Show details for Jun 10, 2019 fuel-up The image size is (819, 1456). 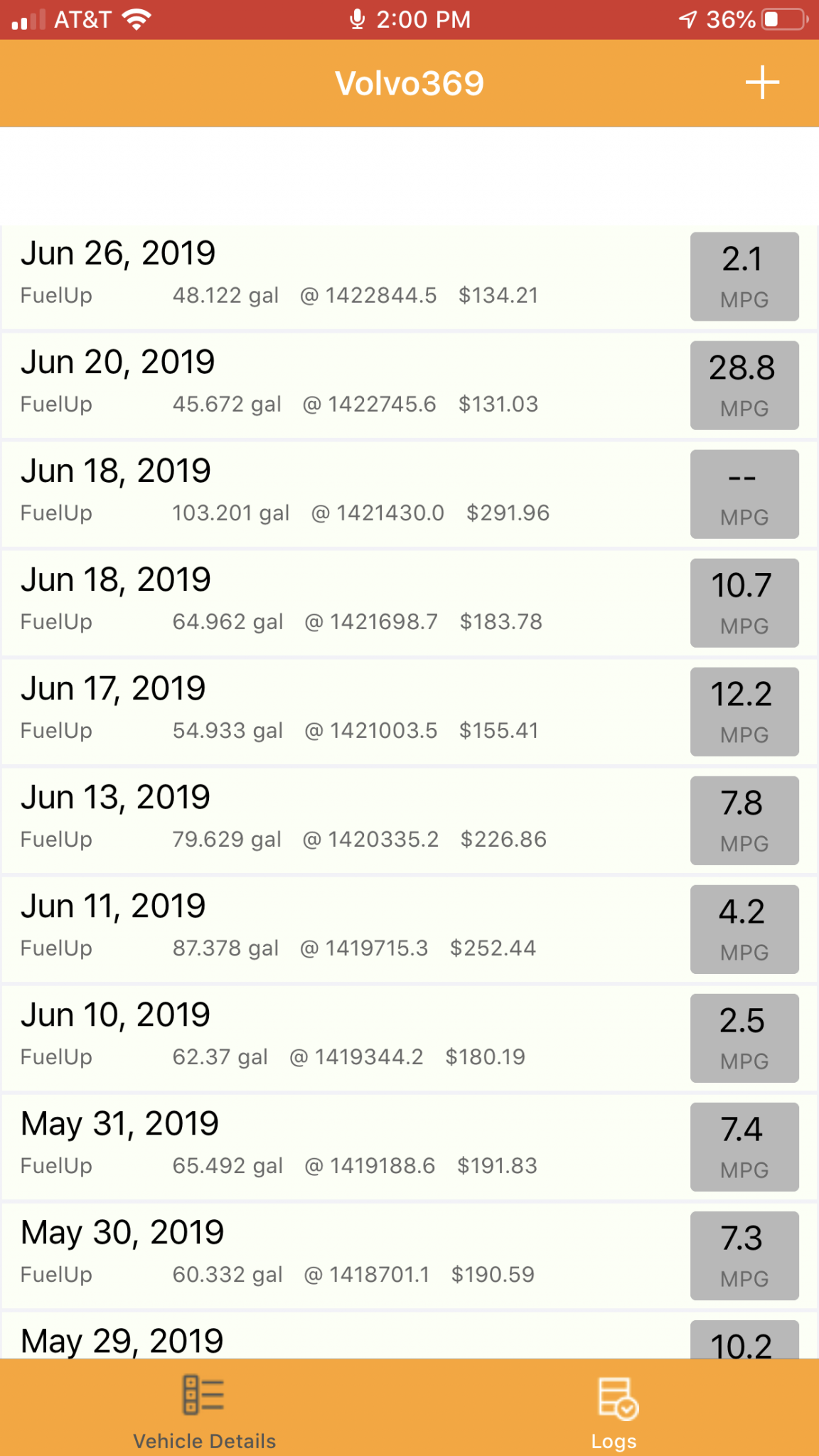(341, 1038)
